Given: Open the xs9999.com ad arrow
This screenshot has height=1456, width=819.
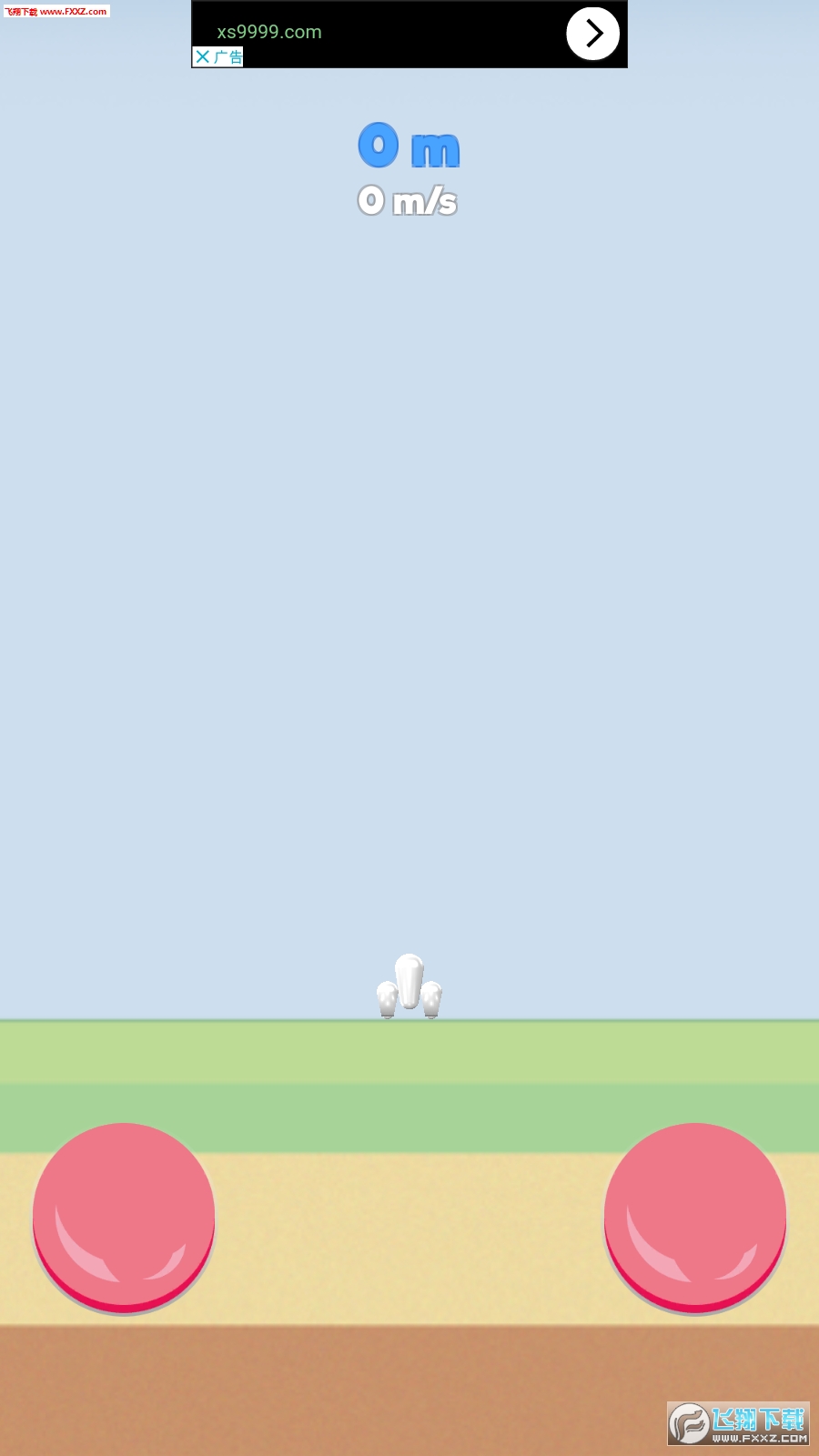Looking at the screenshot, I should (x=592, y=34).
